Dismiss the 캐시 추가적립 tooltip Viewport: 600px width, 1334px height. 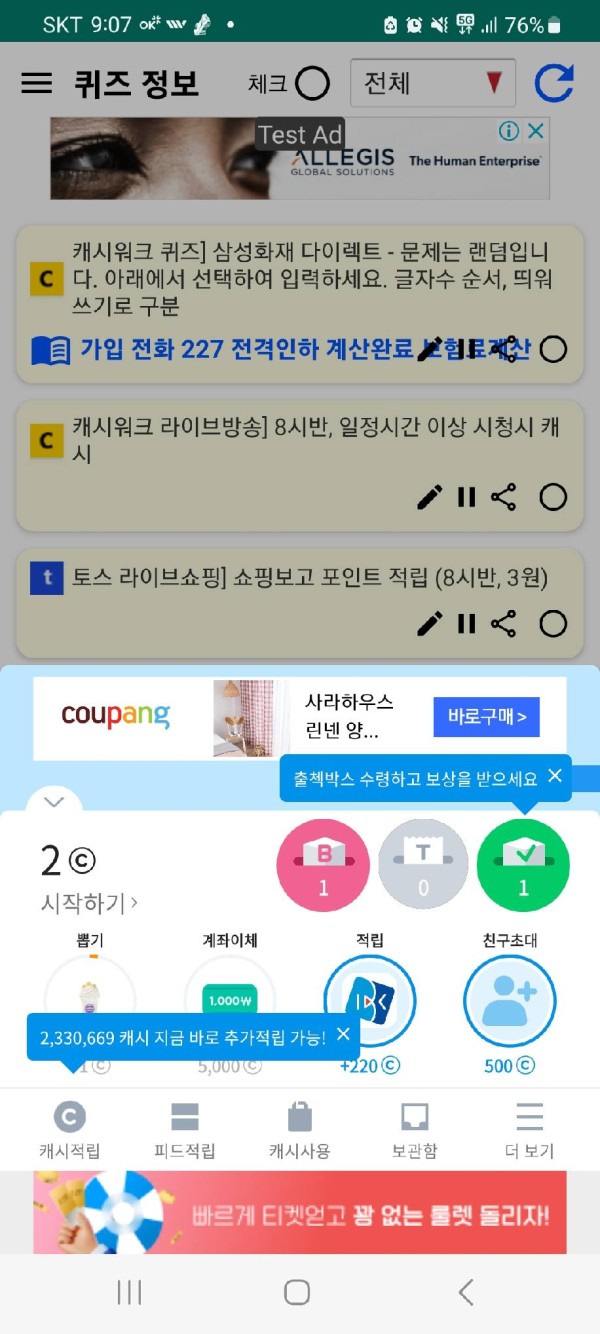point(343,1034)
